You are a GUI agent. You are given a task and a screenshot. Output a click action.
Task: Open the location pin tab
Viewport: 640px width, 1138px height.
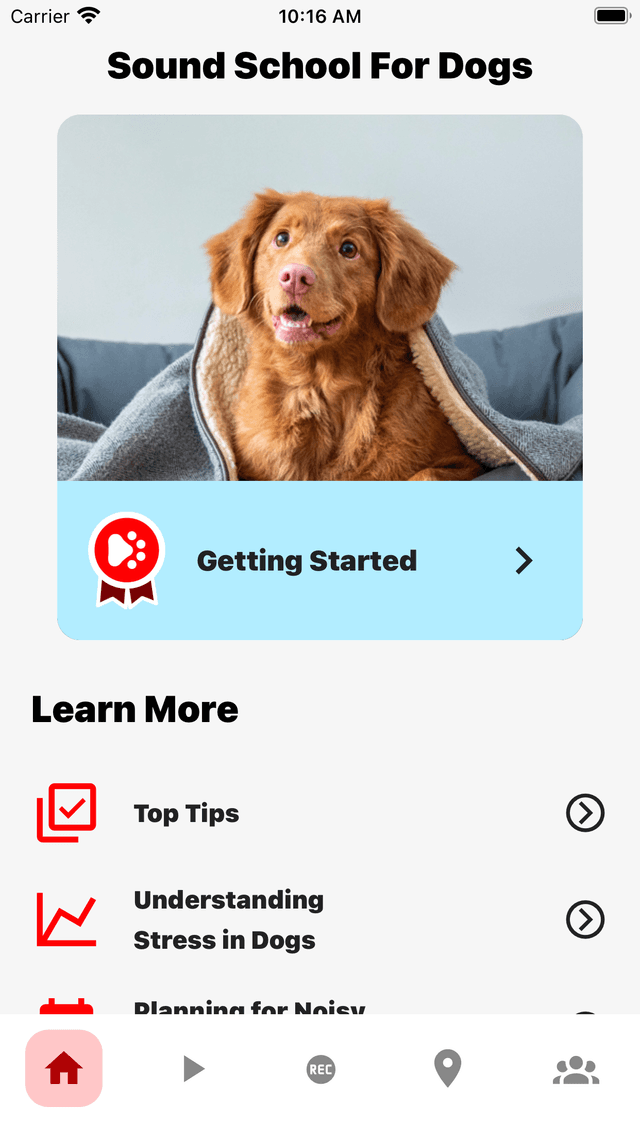(448, 1068)
